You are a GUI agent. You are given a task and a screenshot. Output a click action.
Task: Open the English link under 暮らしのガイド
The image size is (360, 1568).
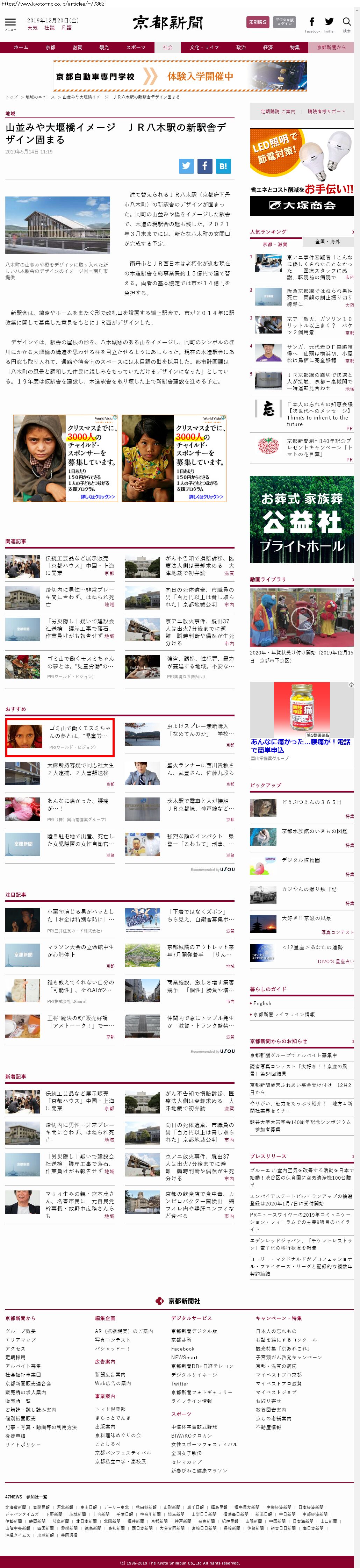click(x=263, y=1003)
